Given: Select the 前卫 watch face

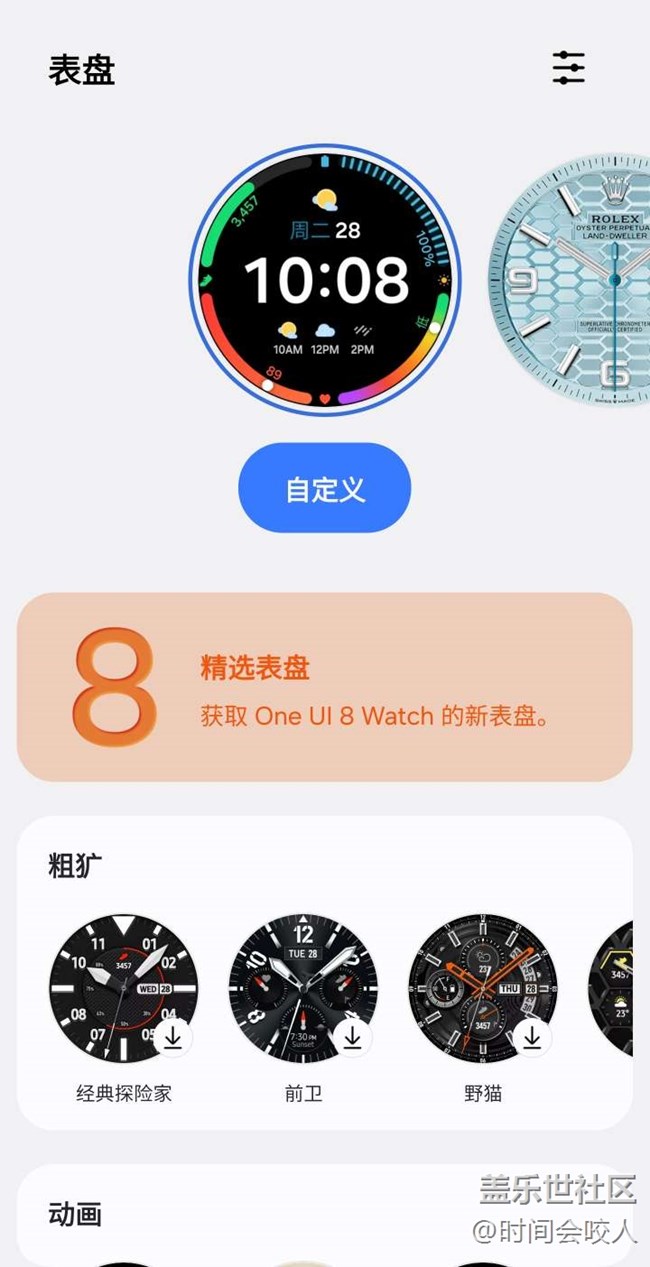Looking at the screenshot, I should point(303,987).
